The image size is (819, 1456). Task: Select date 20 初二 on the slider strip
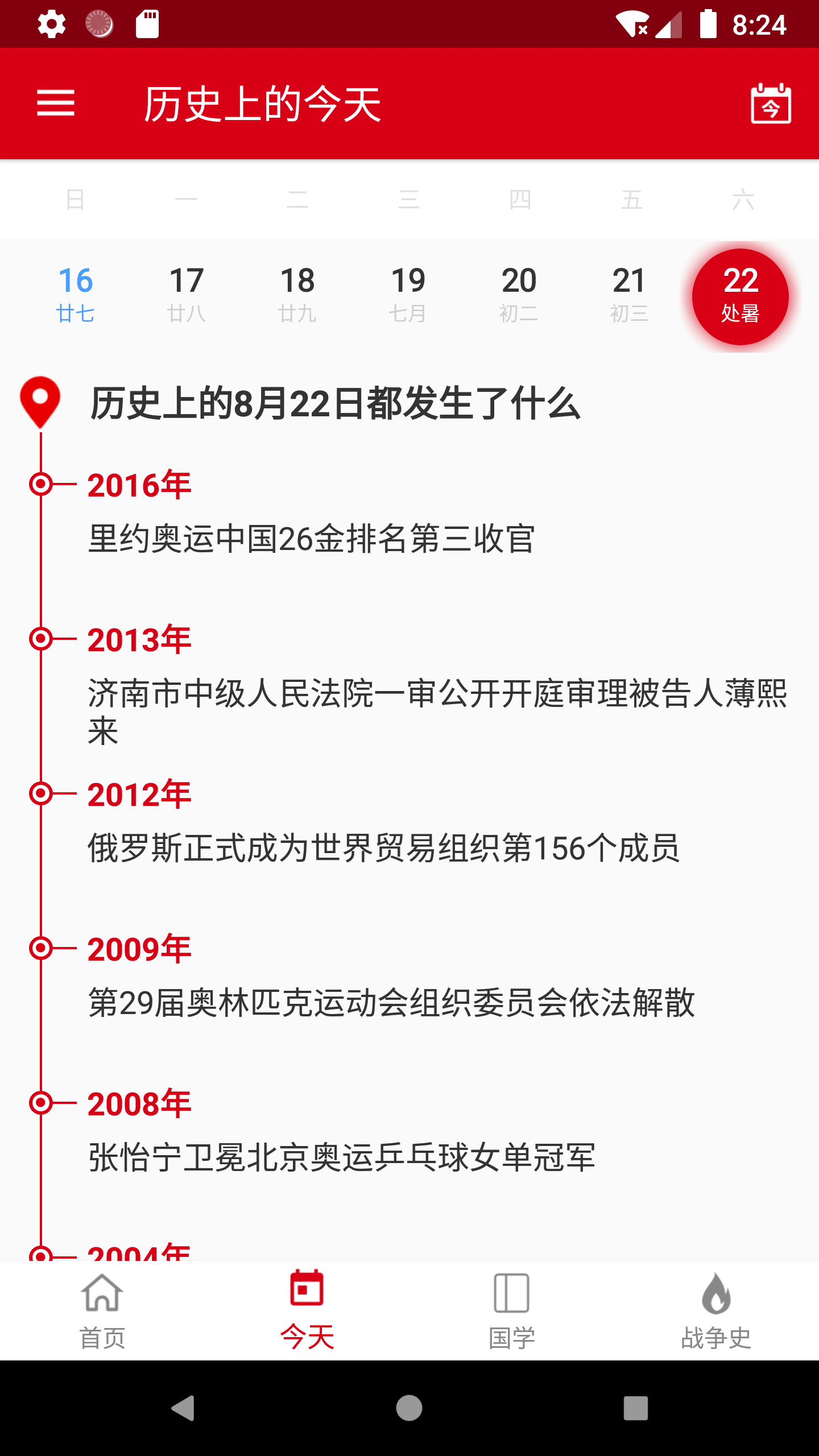(520, 296)
